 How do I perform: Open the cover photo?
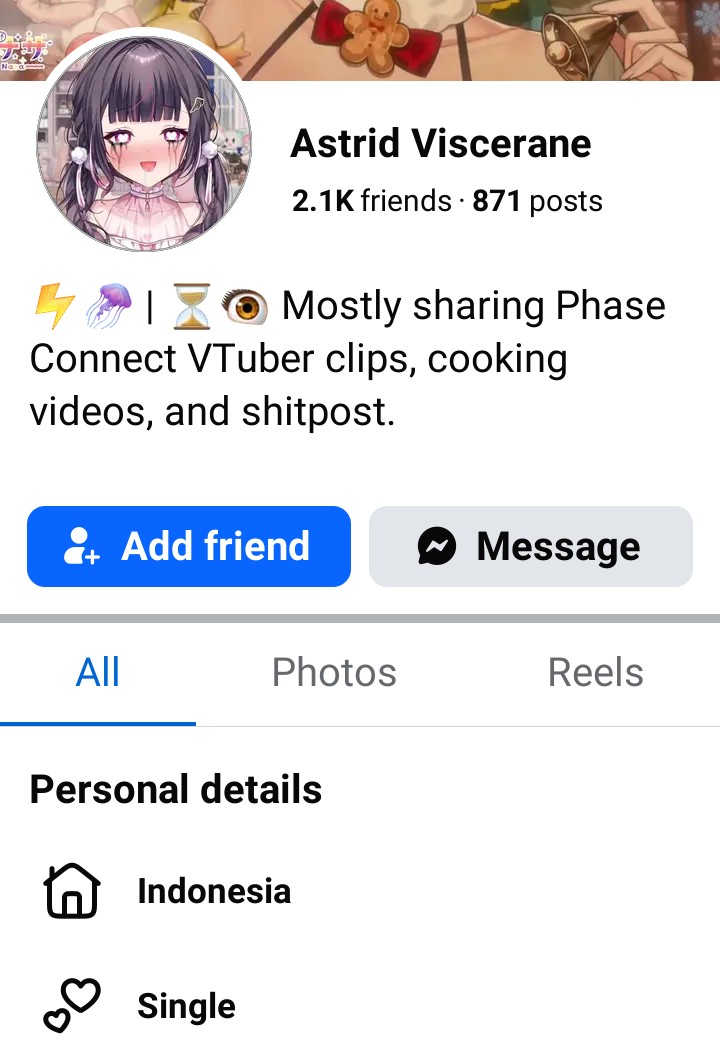pos(471,39)
